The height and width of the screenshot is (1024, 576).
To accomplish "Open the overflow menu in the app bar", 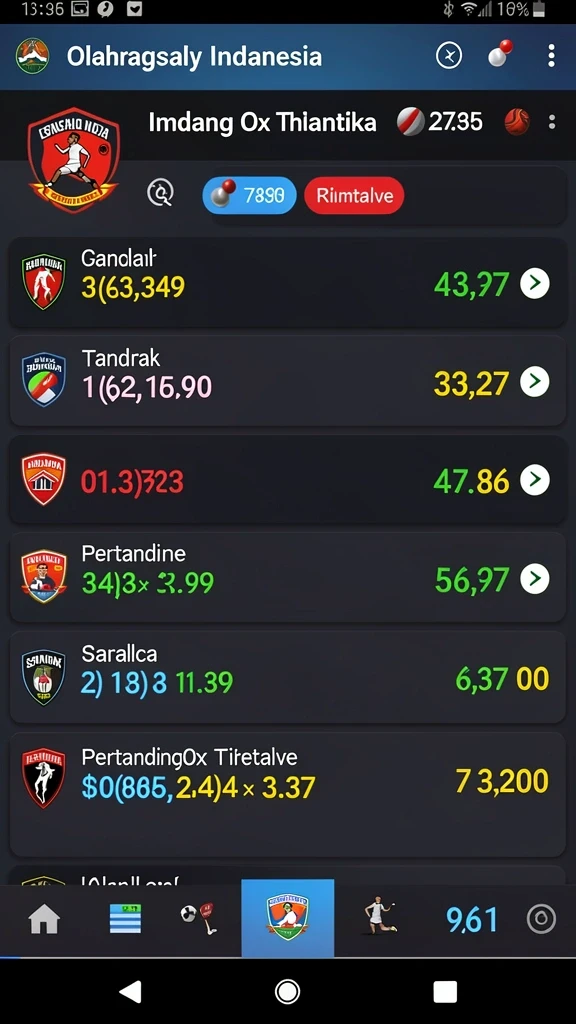I will 551,56.
